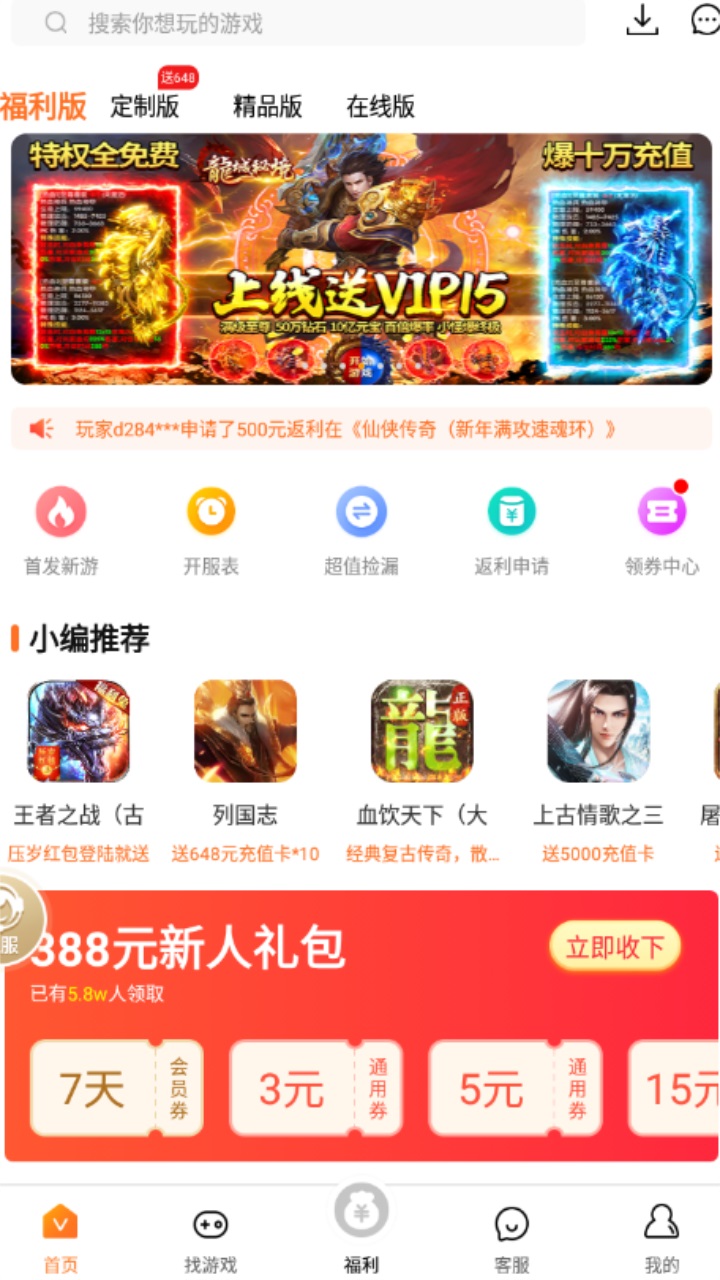Image resolution: width=720 pixels, height=1280 pixels.
Task: Open the 在线版 tab
Action: pyautogui.click(x=381, y=106)
